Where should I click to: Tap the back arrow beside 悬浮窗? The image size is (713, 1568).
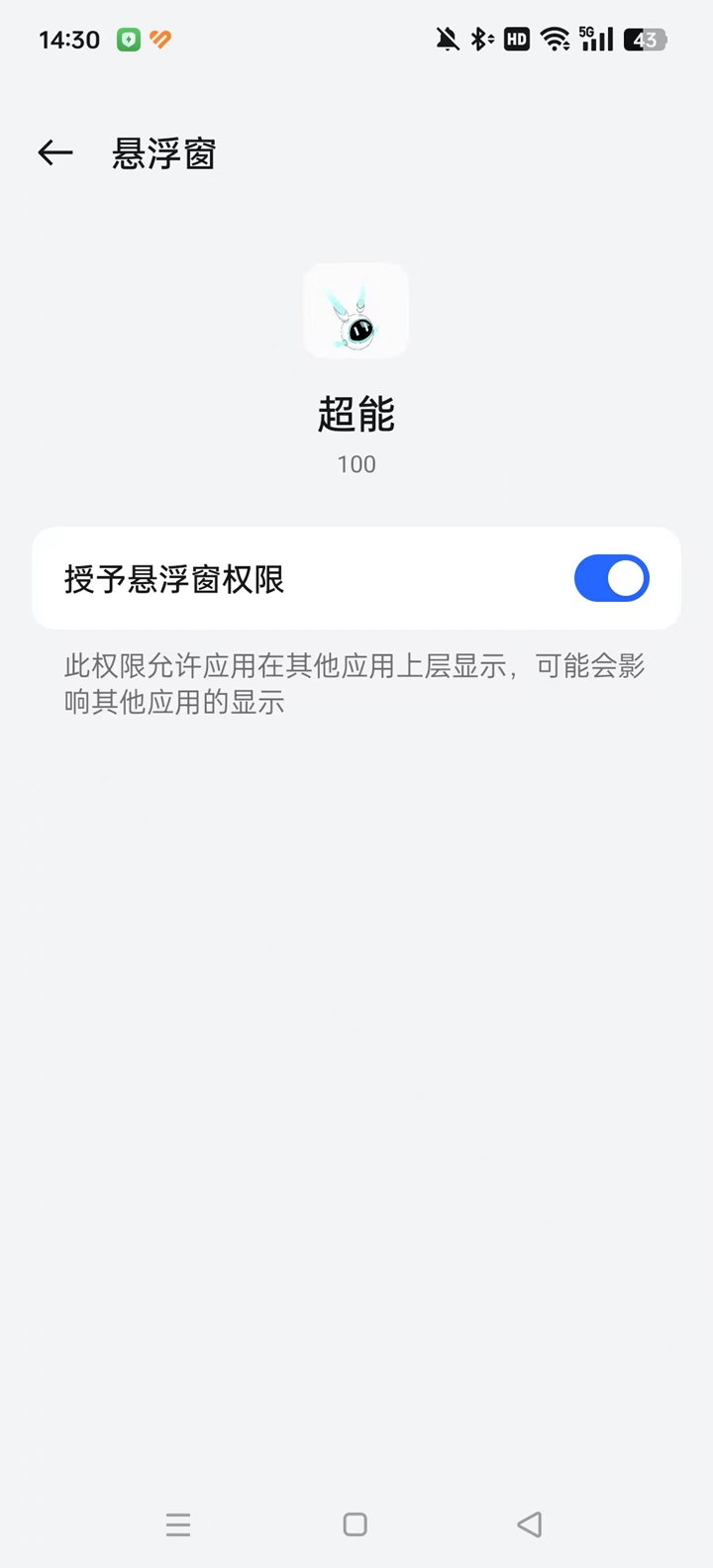click(x=54, y=152)
